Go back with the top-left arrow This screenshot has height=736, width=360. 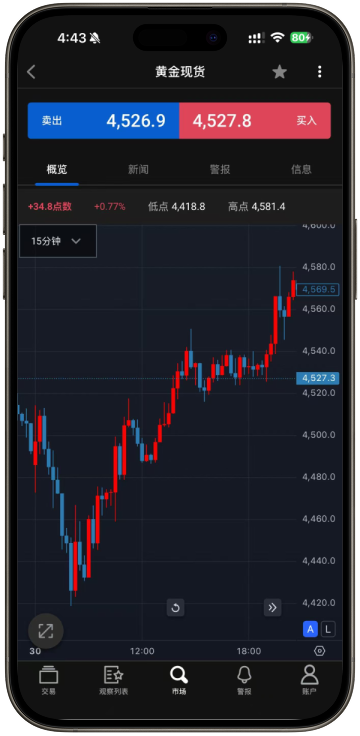tap(31, 72)
